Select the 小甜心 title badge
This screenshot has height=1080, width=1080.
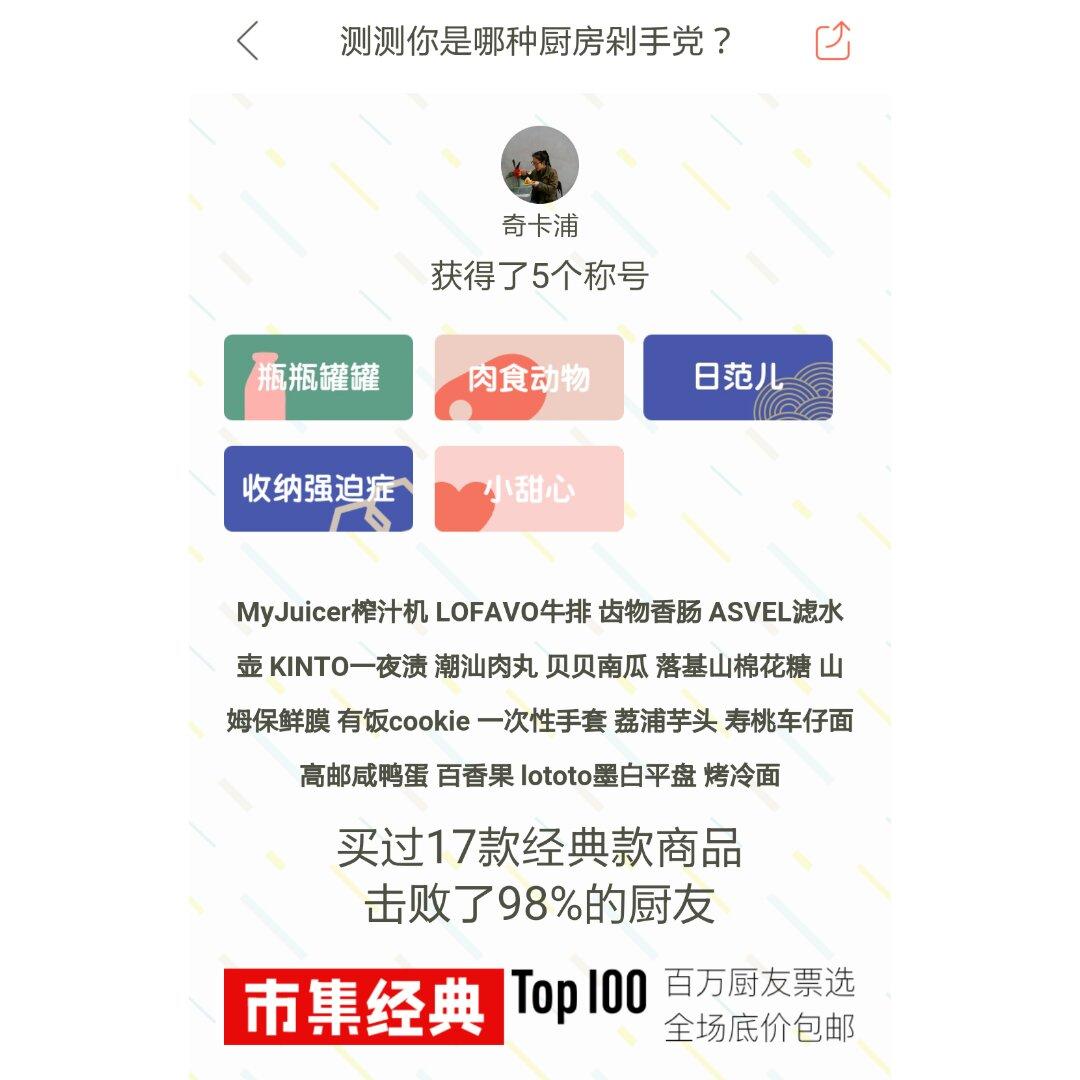click(x=529, y=488)
